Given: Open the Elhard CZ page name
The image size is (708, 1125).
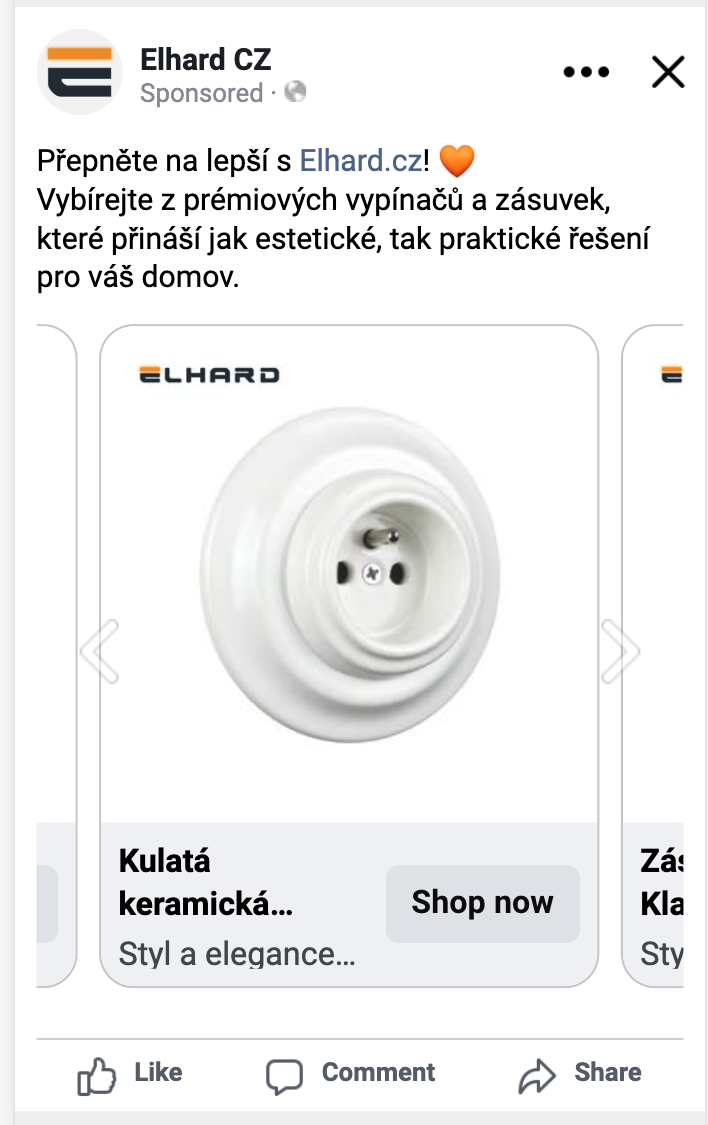Looking at the screenshot, I should (x=205, y=59).
